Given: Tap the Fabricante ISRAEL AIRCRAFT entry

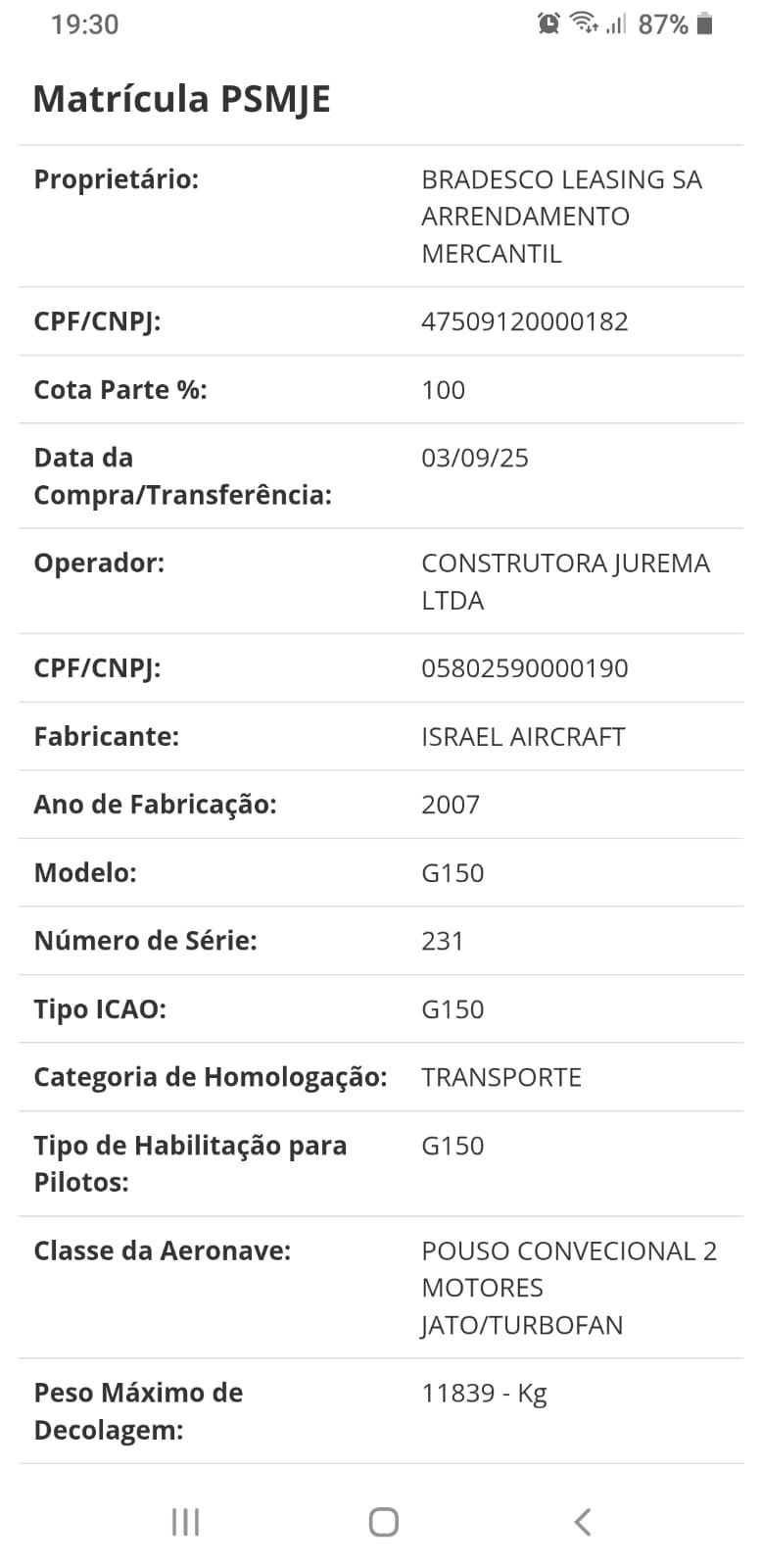Looking at the screenshot, I should [522, 736].
